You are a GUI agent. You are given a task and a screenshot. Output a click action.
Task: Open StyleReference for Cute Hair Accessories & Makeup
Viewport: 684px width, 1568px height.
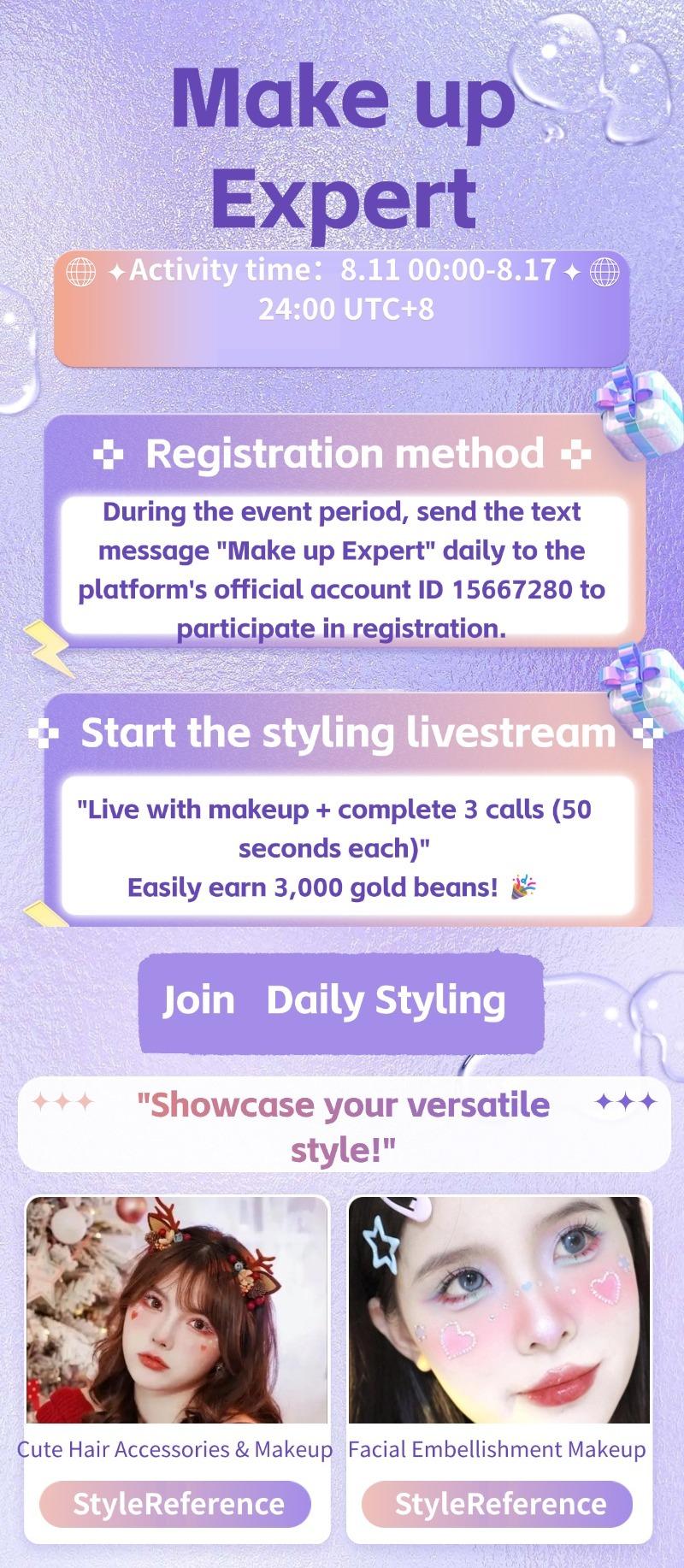click(x=175, y=1504)
